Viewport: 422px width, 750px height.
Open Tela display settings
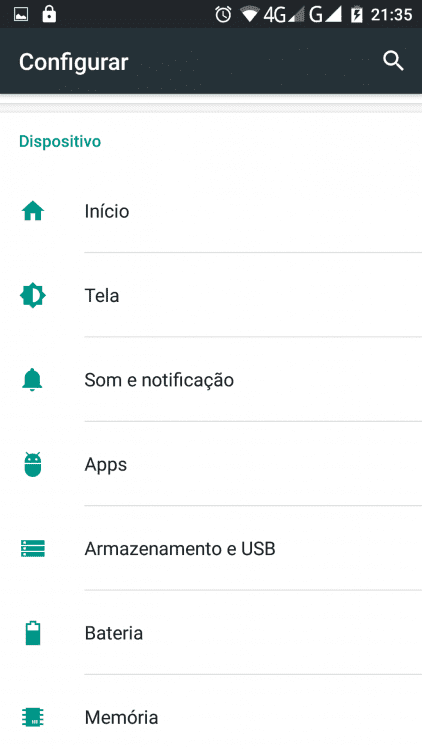pos(211,295)
